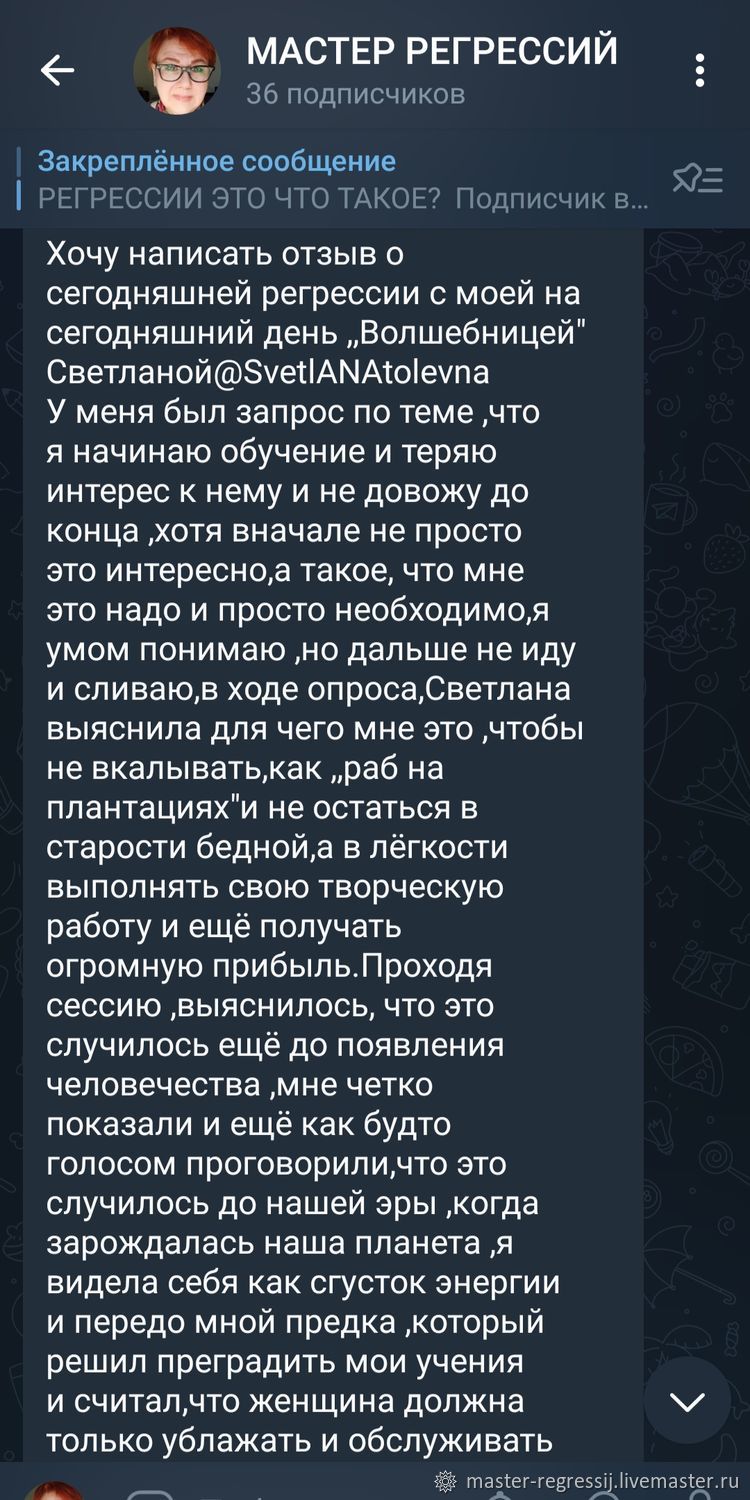Go back using the arrow icon
750x1500 pixels.
pyautogui.click(x=57, y=70)
